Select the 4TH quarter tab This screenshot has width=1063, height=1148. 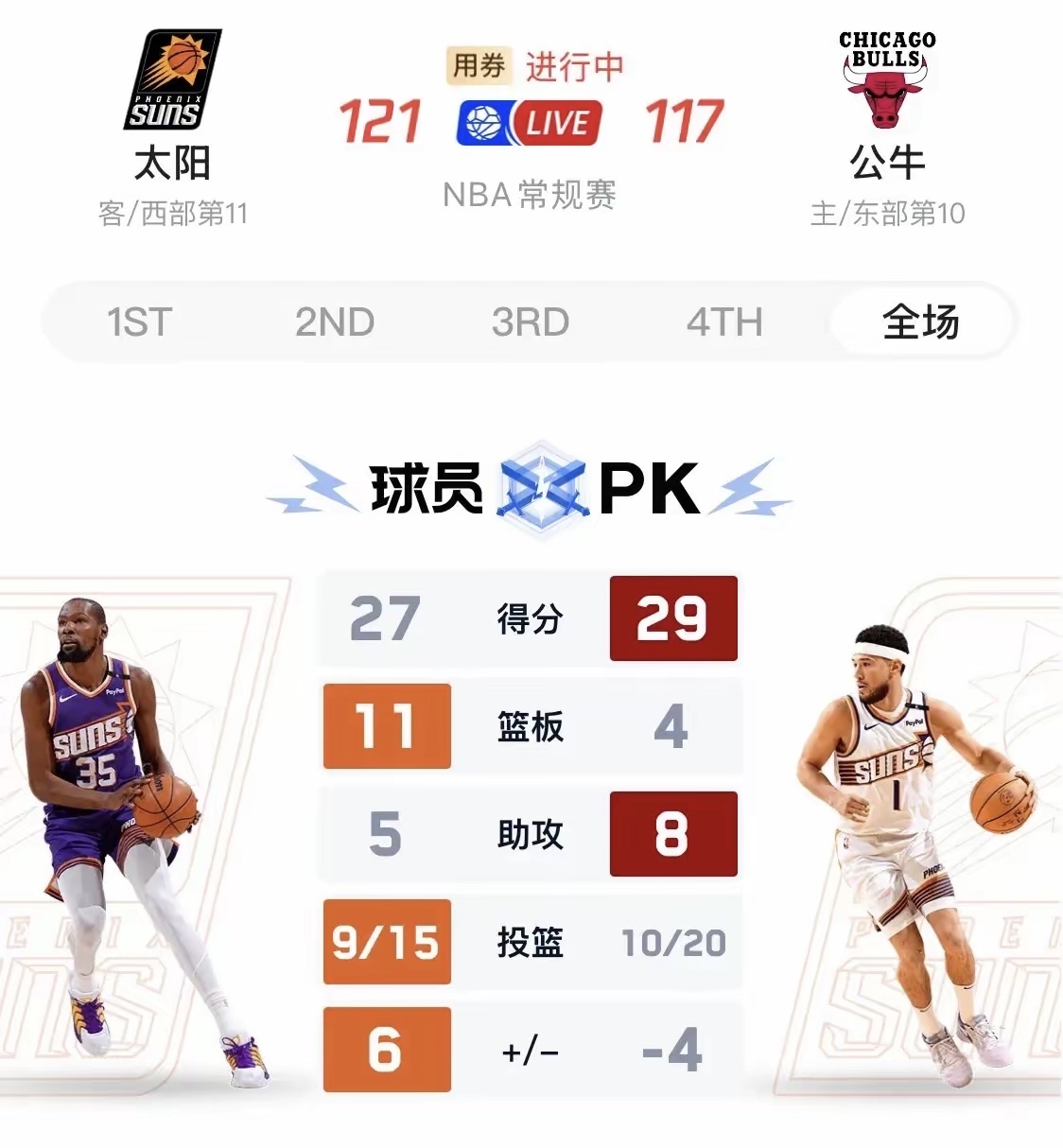coord(723,322)
